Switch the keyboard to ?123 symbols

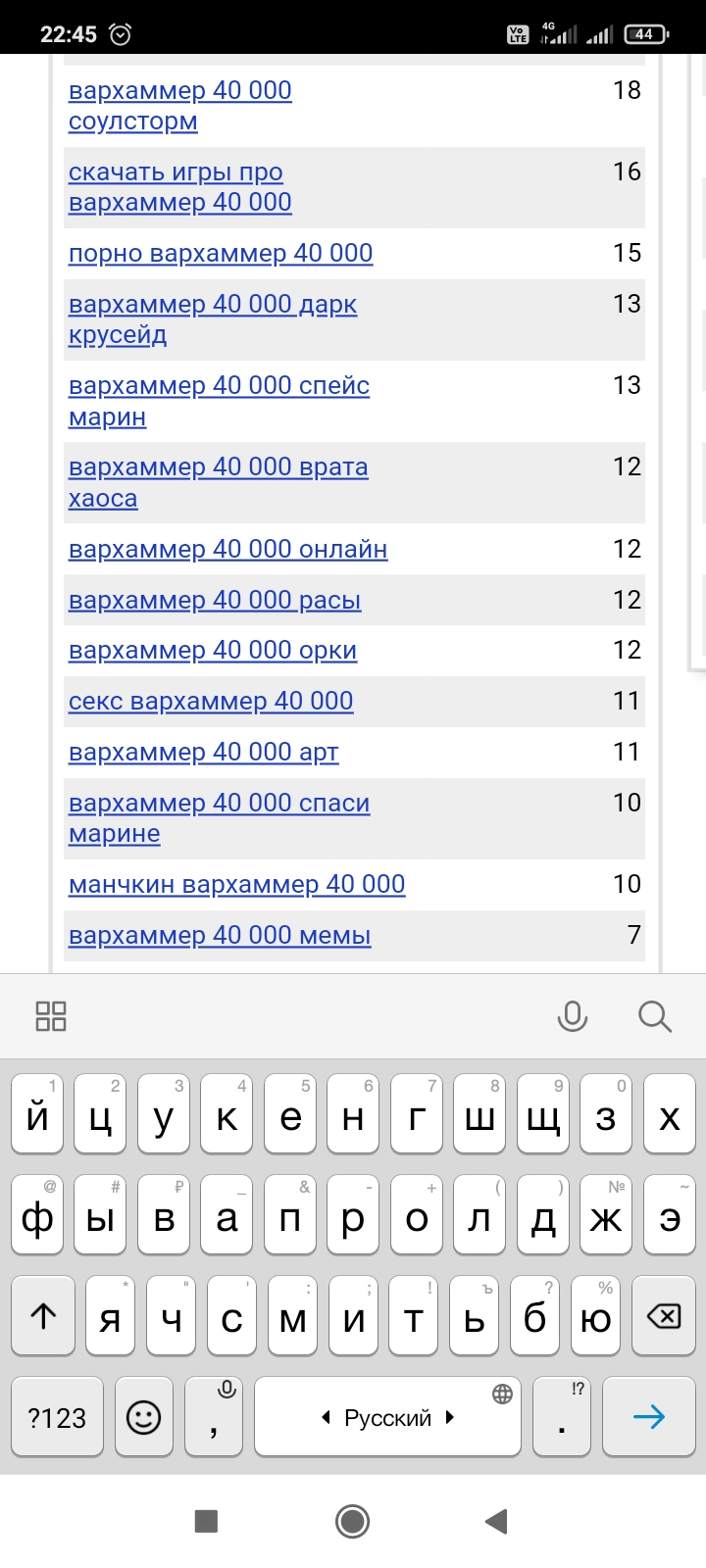(57, 1417)
